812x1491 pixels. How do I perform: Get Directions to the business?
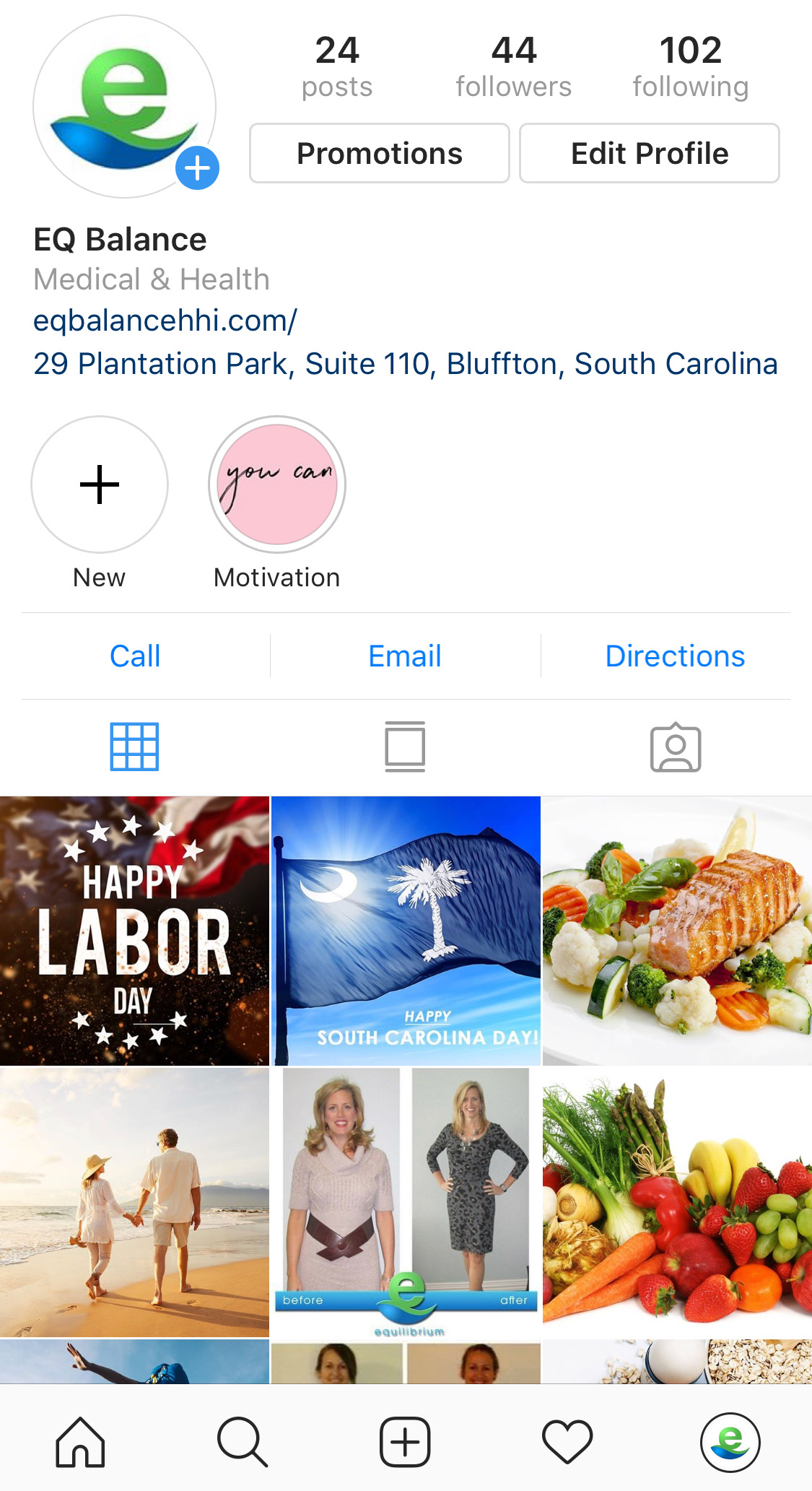pos(675,656)
